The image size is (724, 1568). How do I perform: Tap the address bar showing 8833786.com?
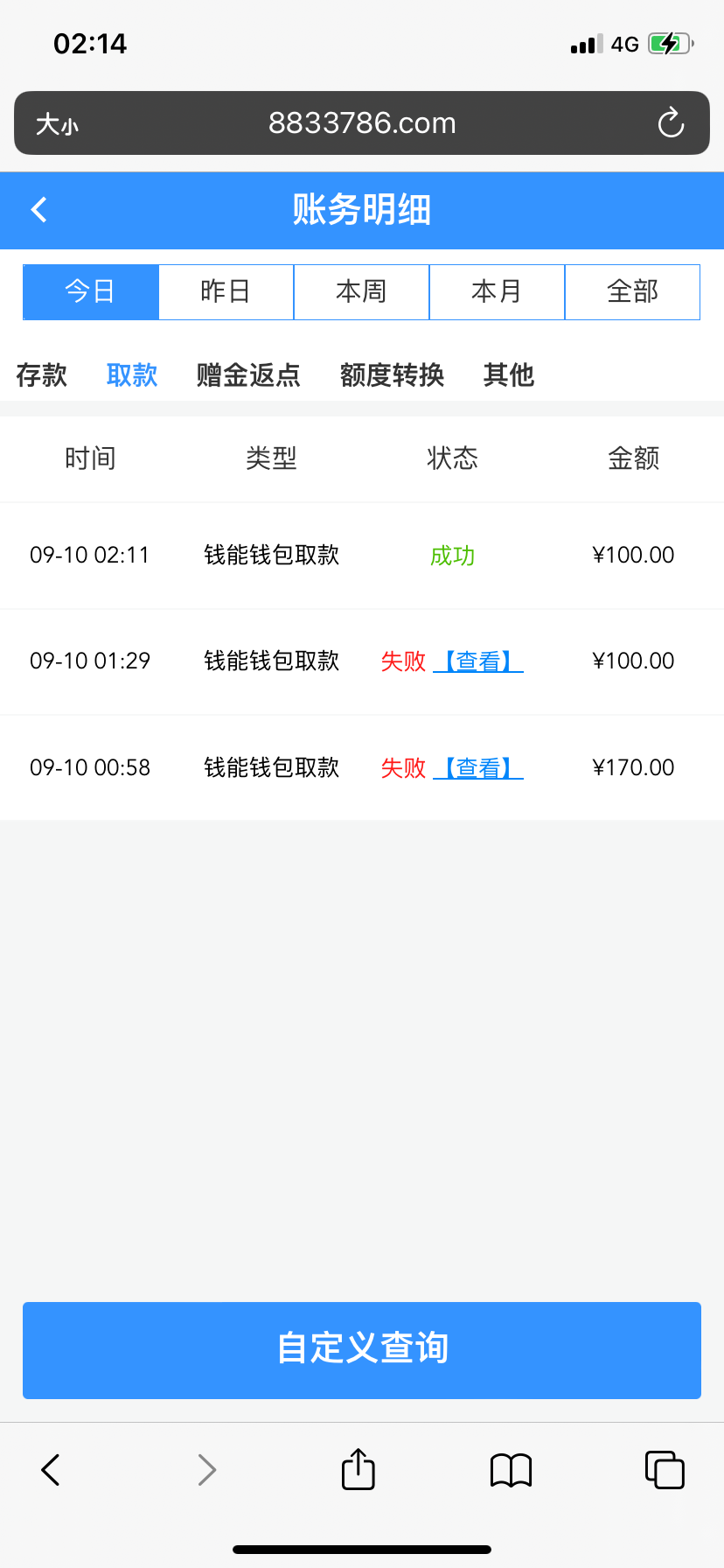(362, 122)
